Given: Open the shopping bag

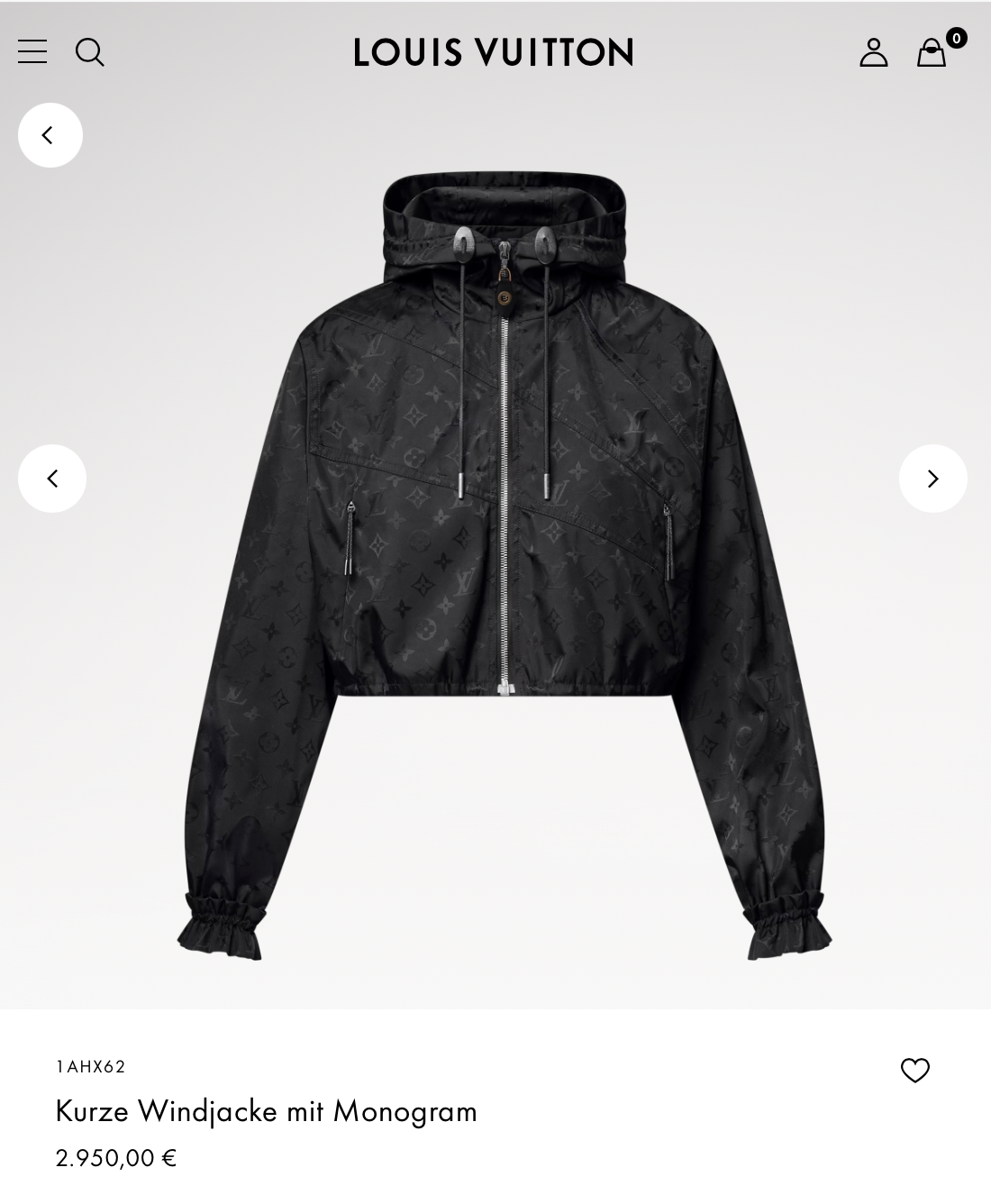Looking at the screenshot, I should [932, 52].
